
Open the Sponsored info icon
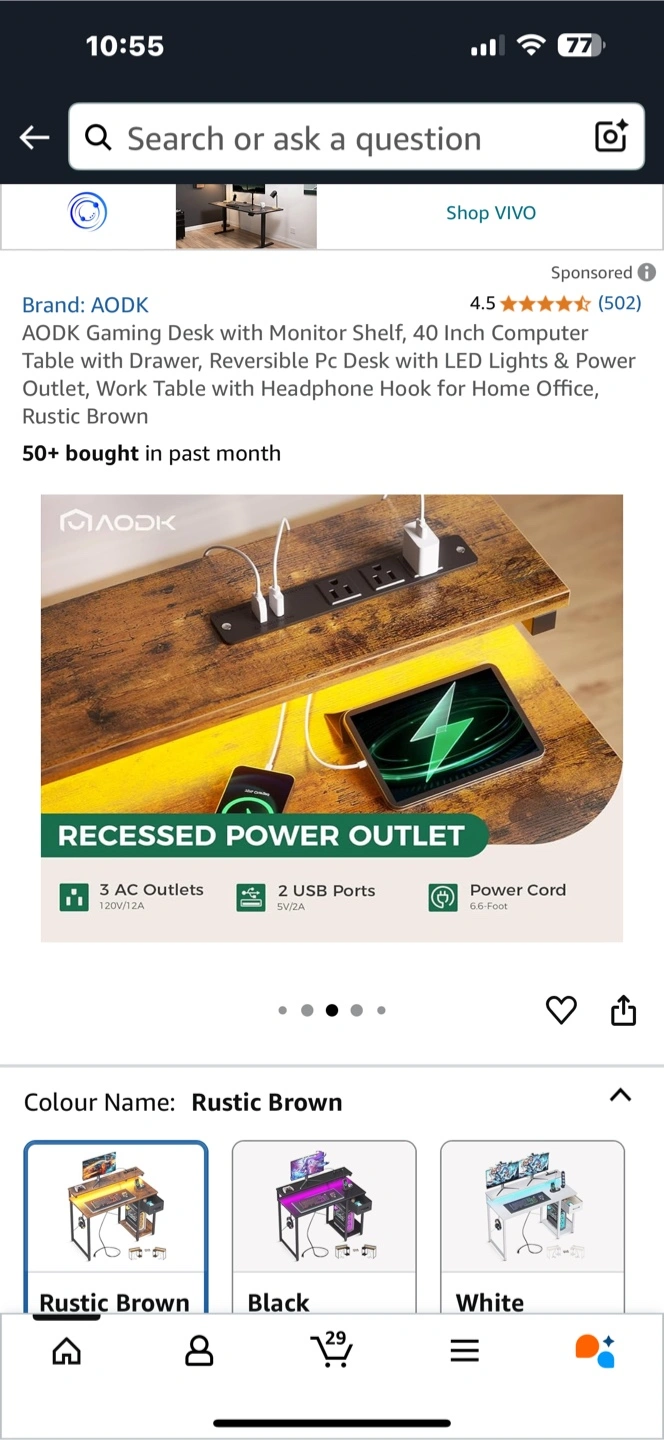click(x=647, y=272)
